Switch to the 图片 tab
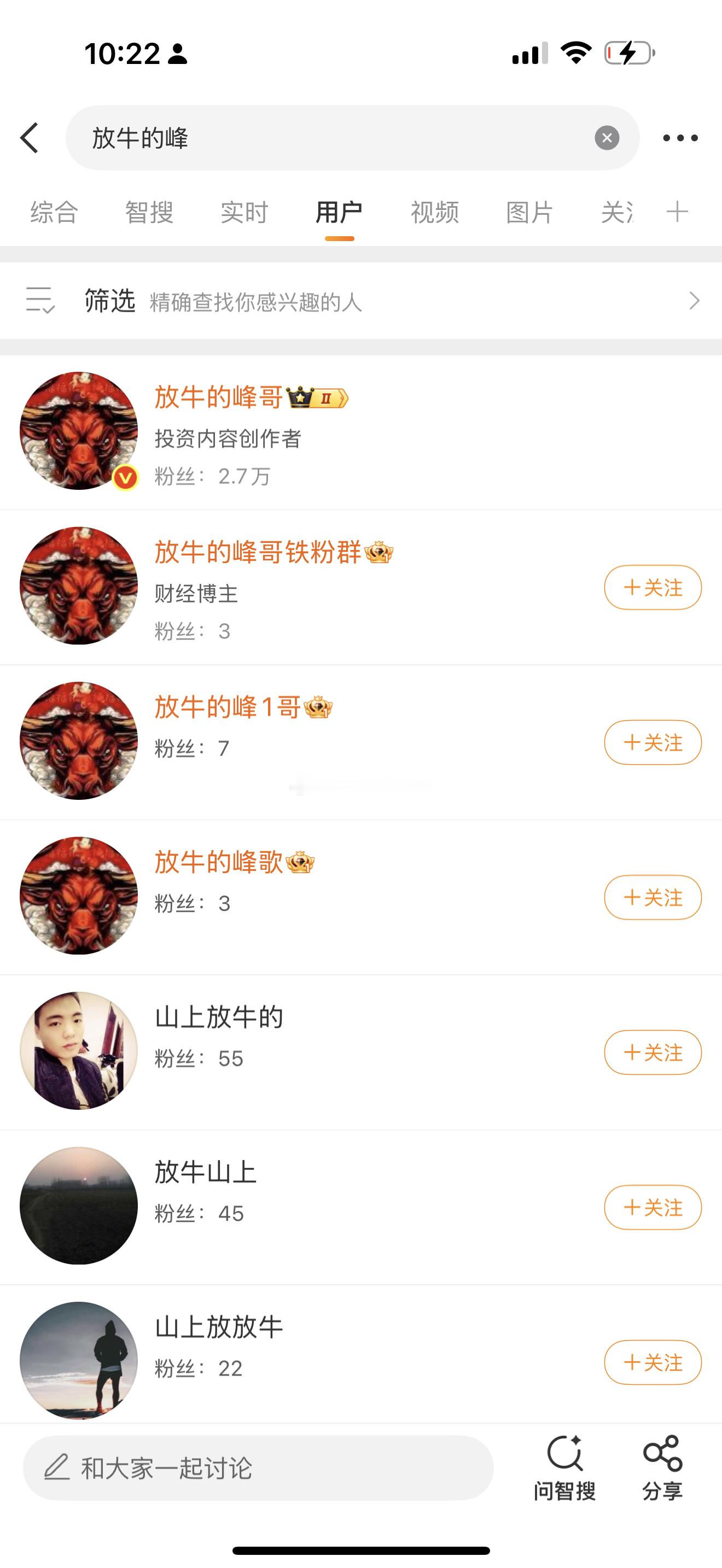 coord(529,213)
